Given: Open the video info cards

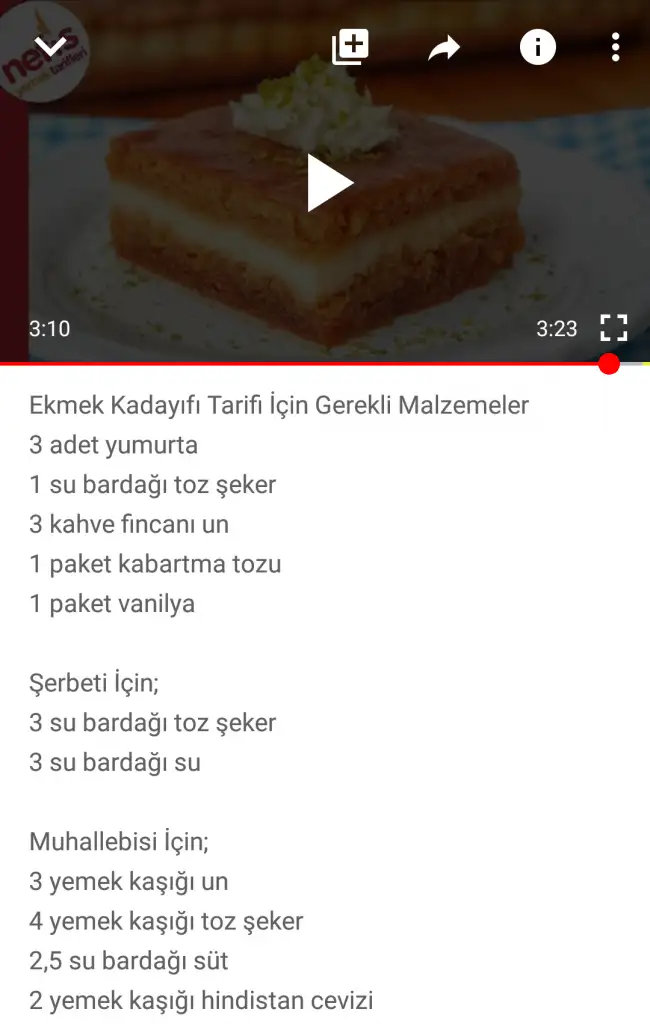Looking at the screenshot, I should click(537, 47).
